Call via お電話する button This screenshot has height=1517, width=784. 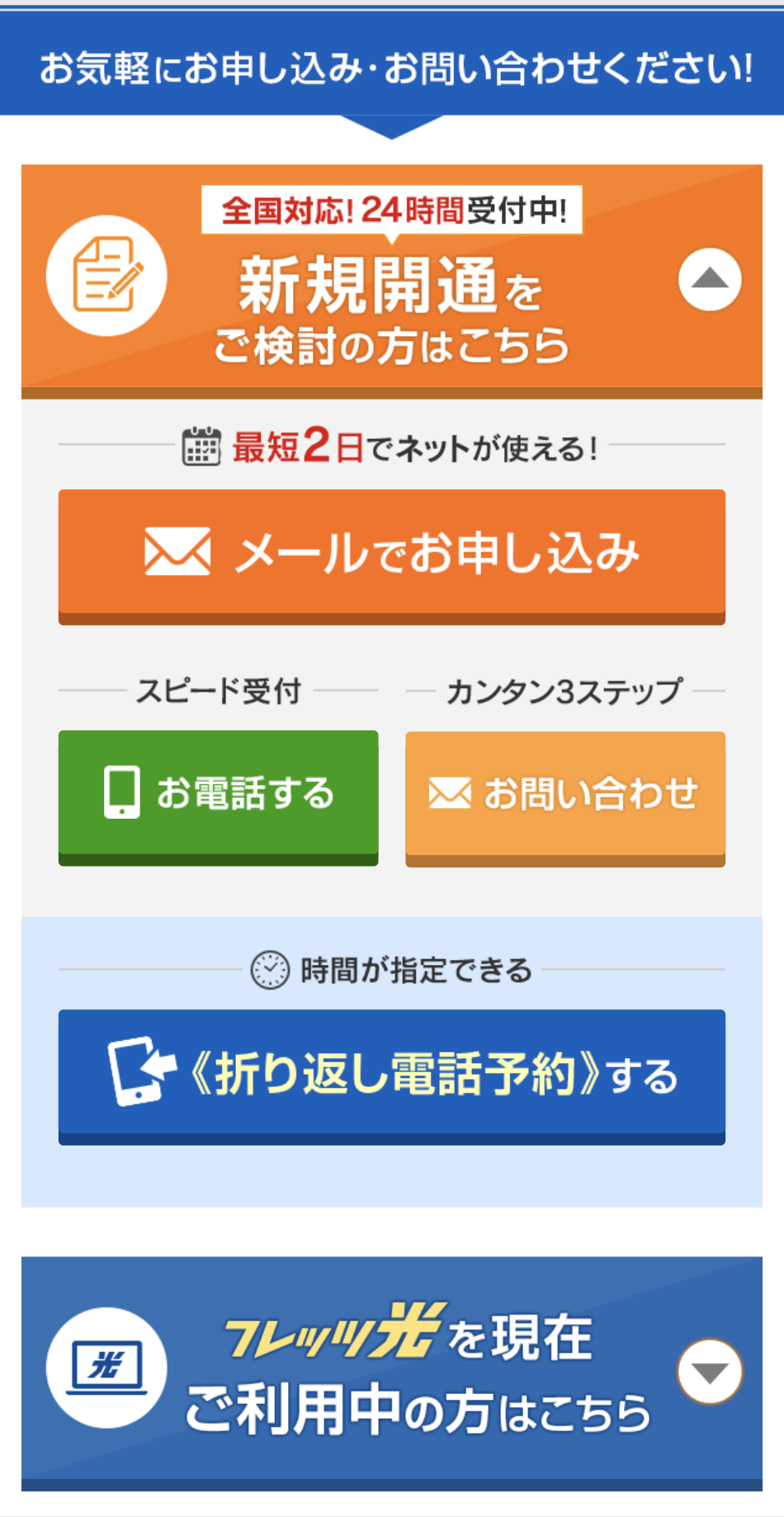pos(218,794)
